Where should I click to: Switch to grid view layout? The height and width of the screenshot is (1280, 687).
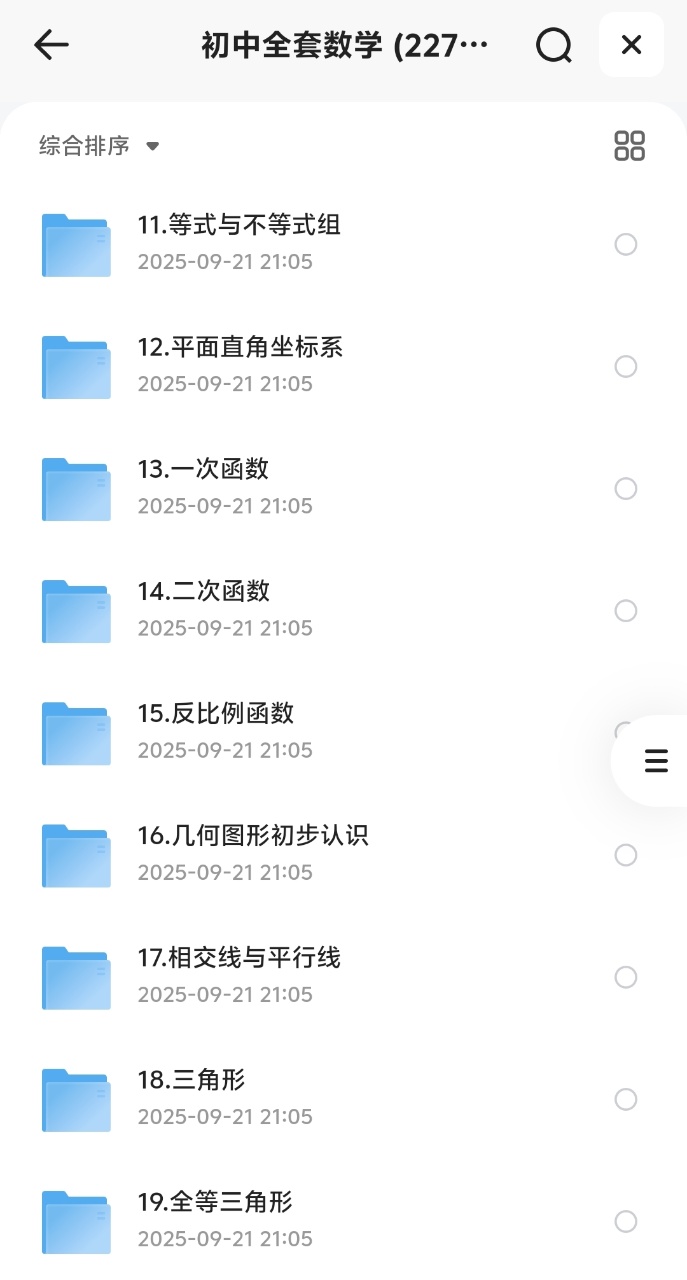pyautogui.click(x=629, y=146)
